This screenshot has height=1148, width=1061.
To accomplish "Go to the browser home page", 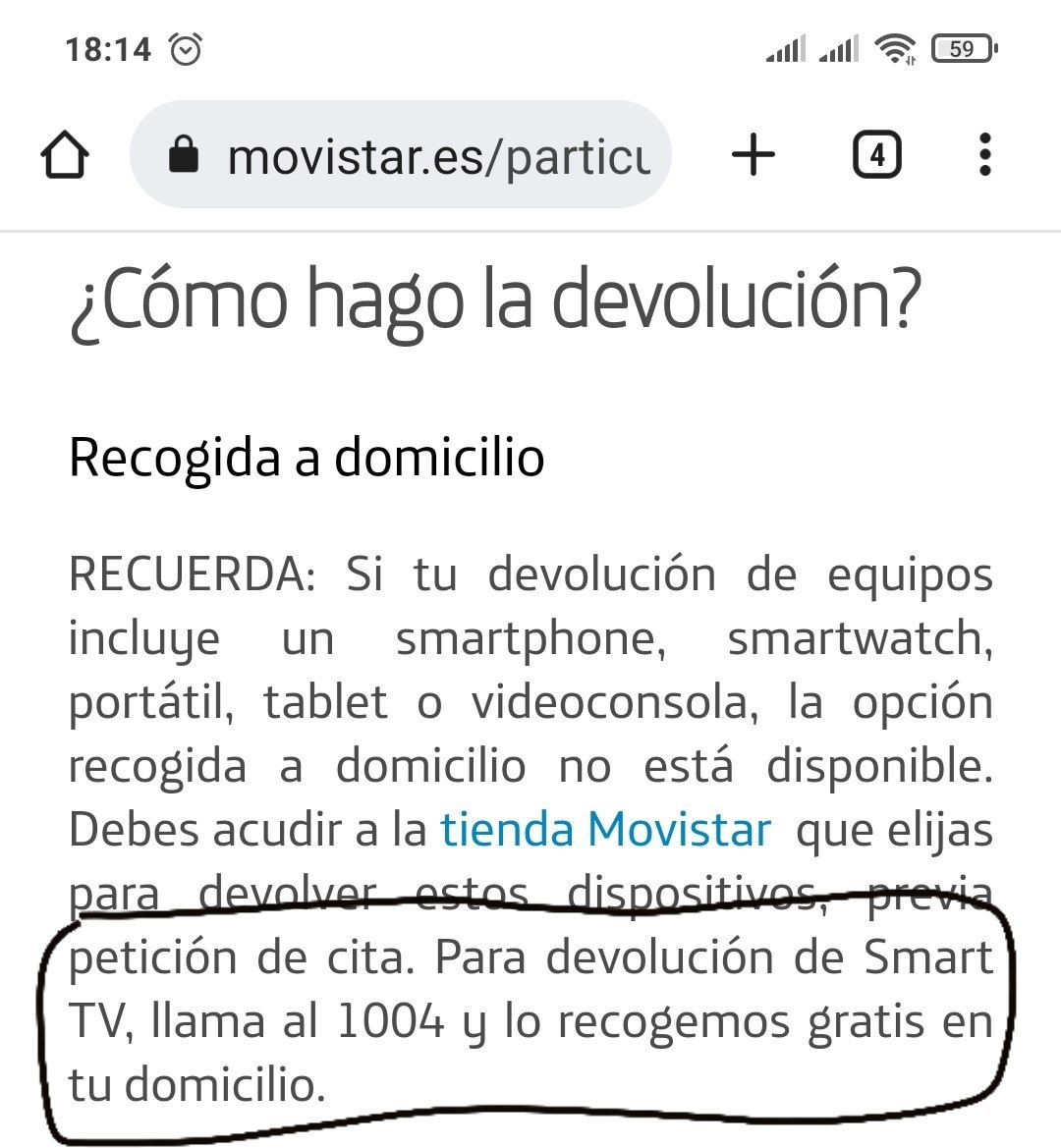I will [65, 155].
